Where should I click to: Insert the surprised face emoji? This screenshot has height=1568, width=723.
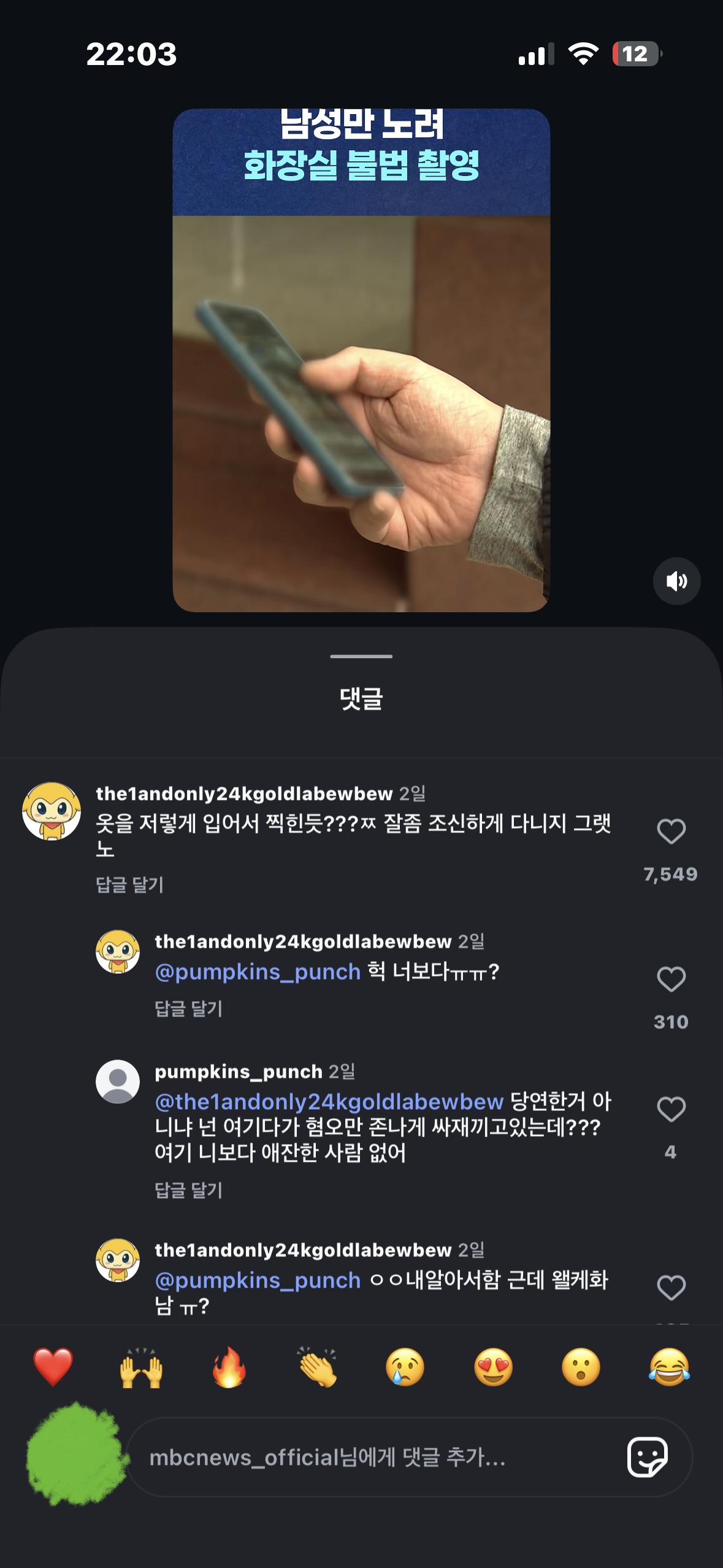(581, 1367)
